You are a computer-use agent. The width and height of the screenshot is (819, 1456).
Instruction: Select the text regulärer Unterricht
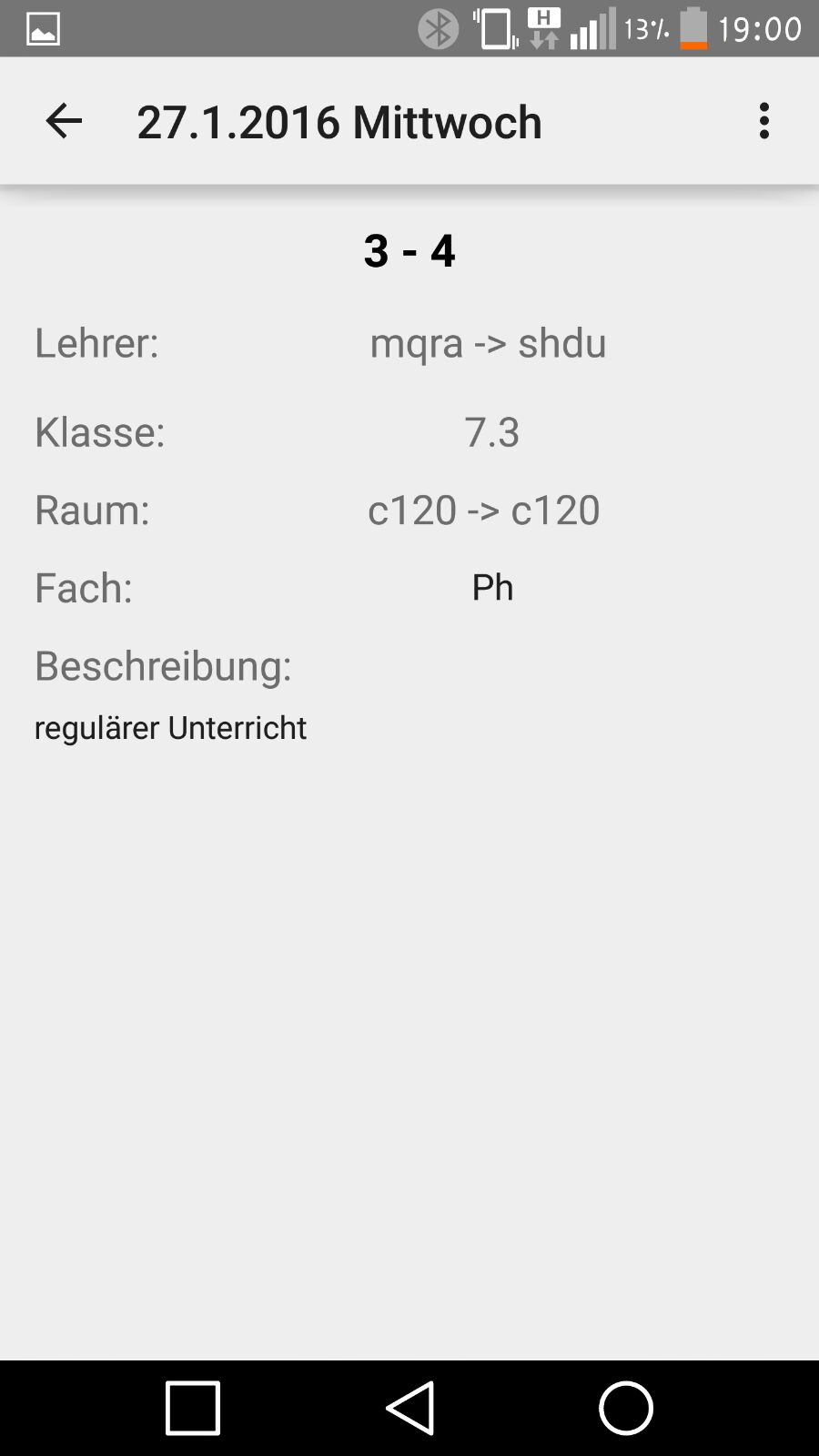pyautogui.click(x=170, y=727)
